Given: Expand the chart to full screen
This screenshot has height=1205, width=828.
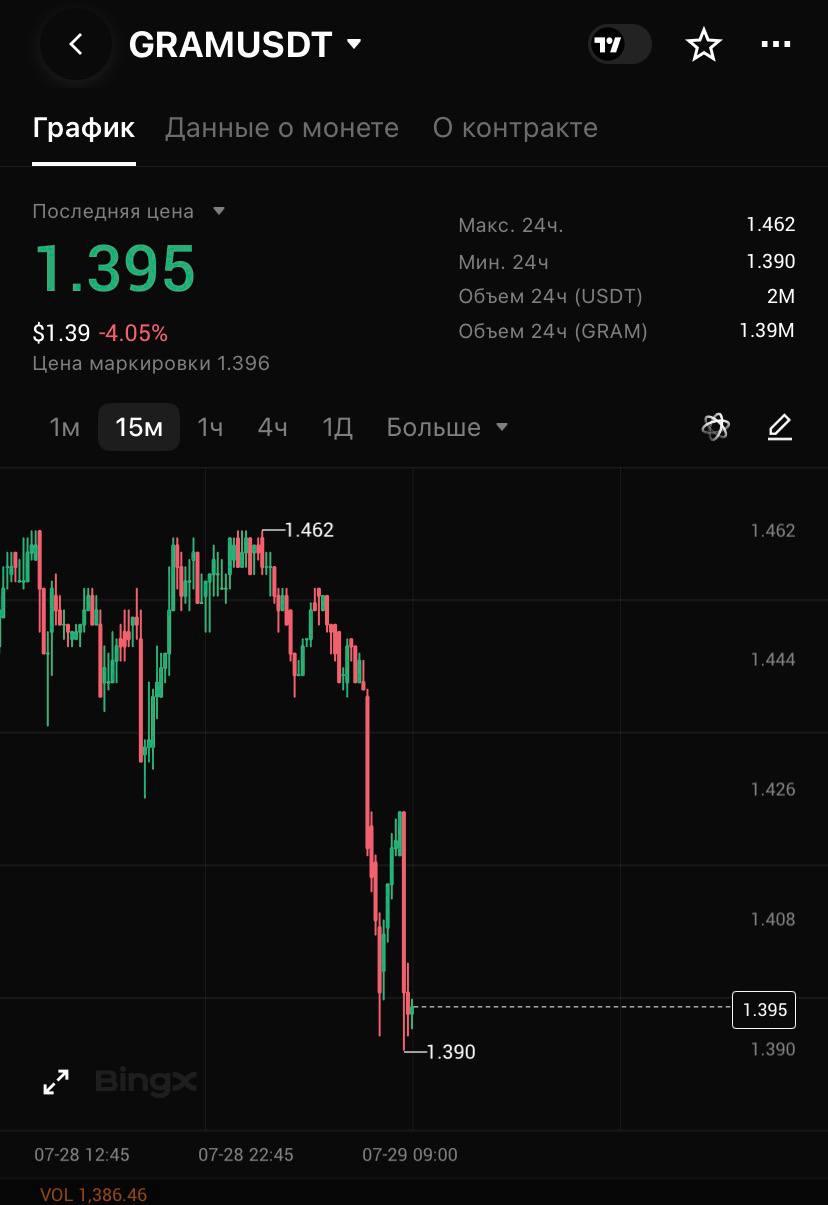Looking at the screenshot, I should tap(56, 1082).
